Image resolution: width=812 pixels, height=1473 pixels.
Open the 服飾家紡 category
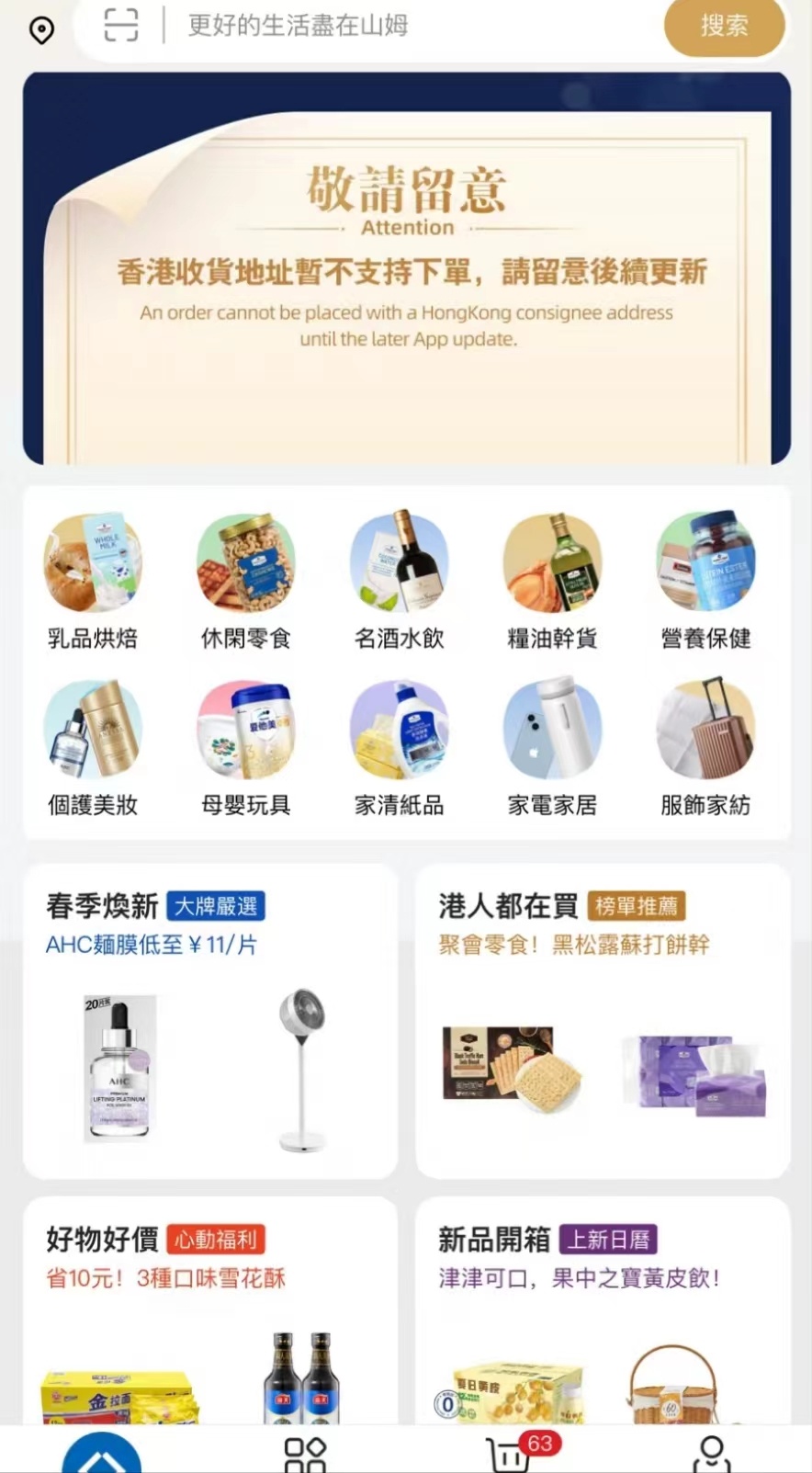pos(705,748)
